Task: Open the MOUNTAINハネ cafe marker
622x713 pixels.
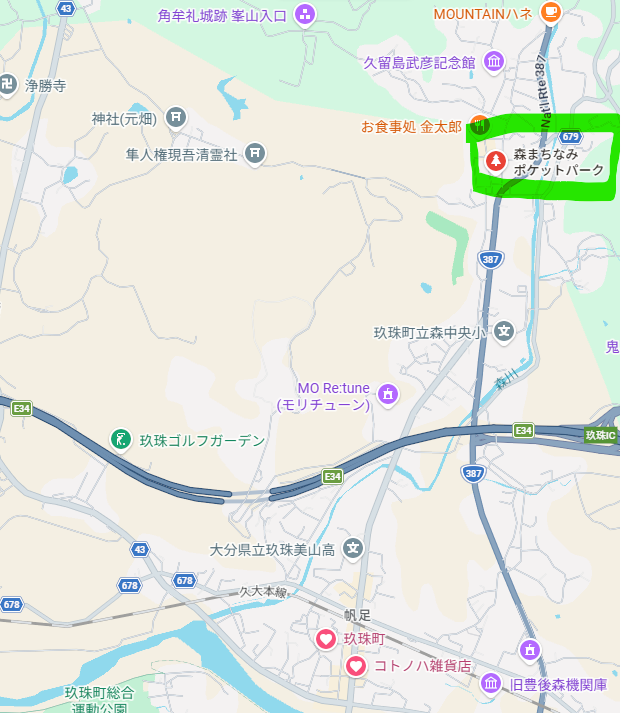Action: (549, 12)
